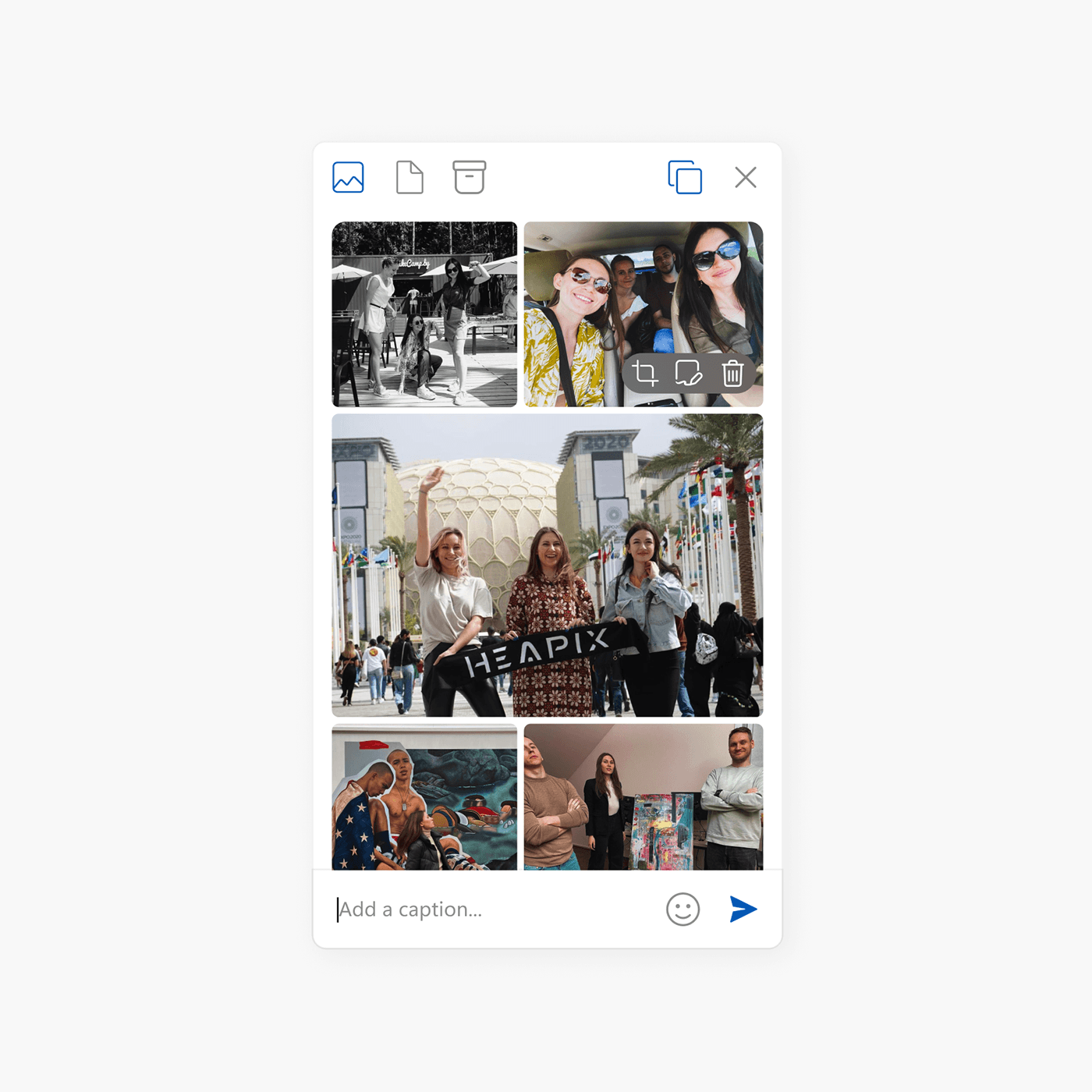Tap the stacked squares multi-select icon
The width and height of the screenshot is (1092, 1092).
685,177
